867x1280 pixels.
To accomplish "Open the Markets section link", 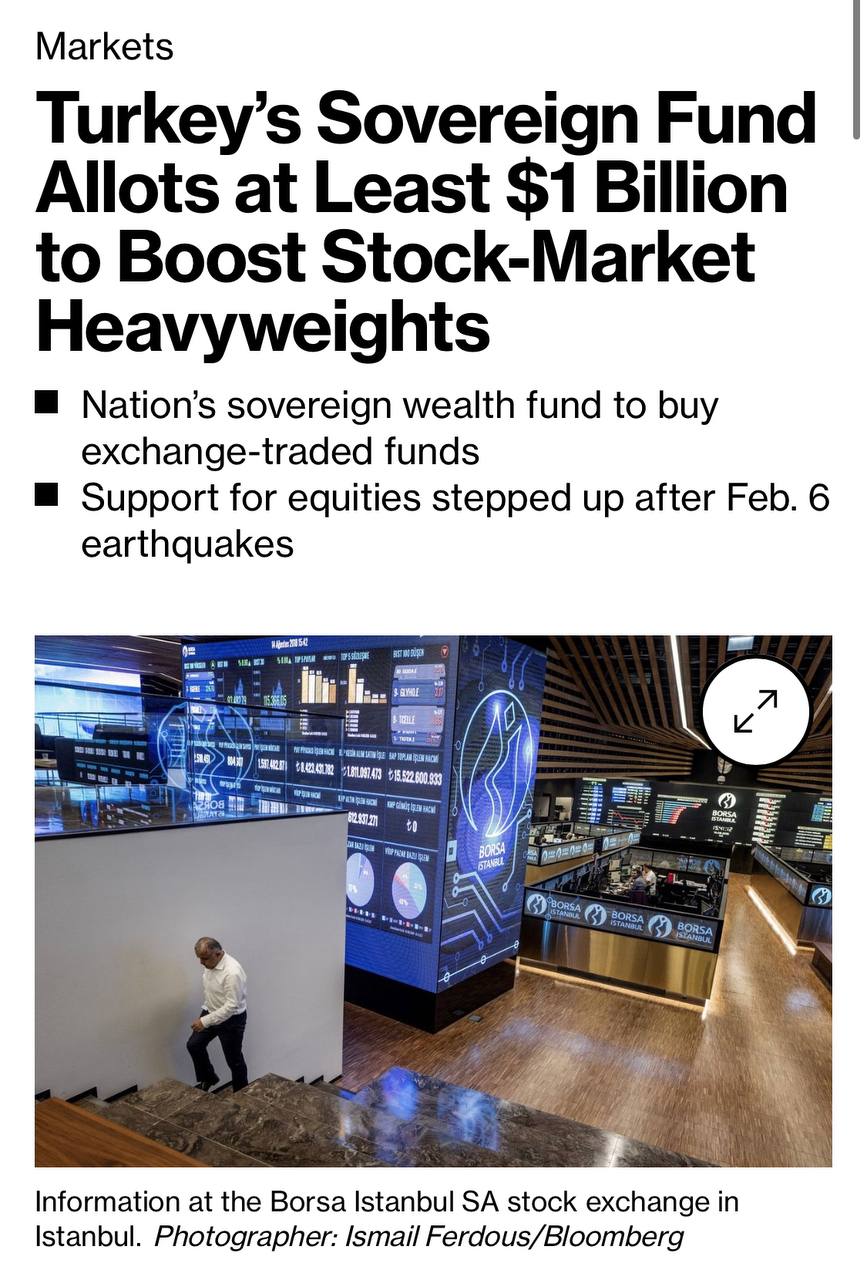I will (x=105, y=46).
